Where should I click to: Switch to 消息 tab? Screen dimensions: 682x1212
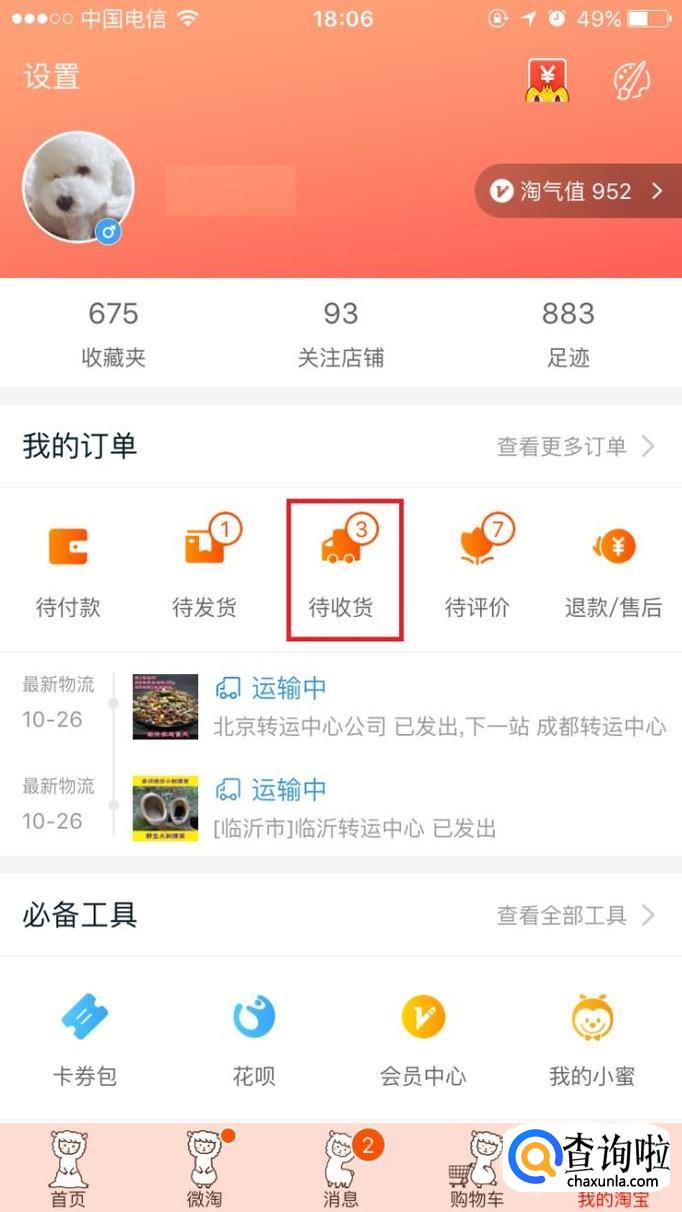click(x=341, y=1167)
